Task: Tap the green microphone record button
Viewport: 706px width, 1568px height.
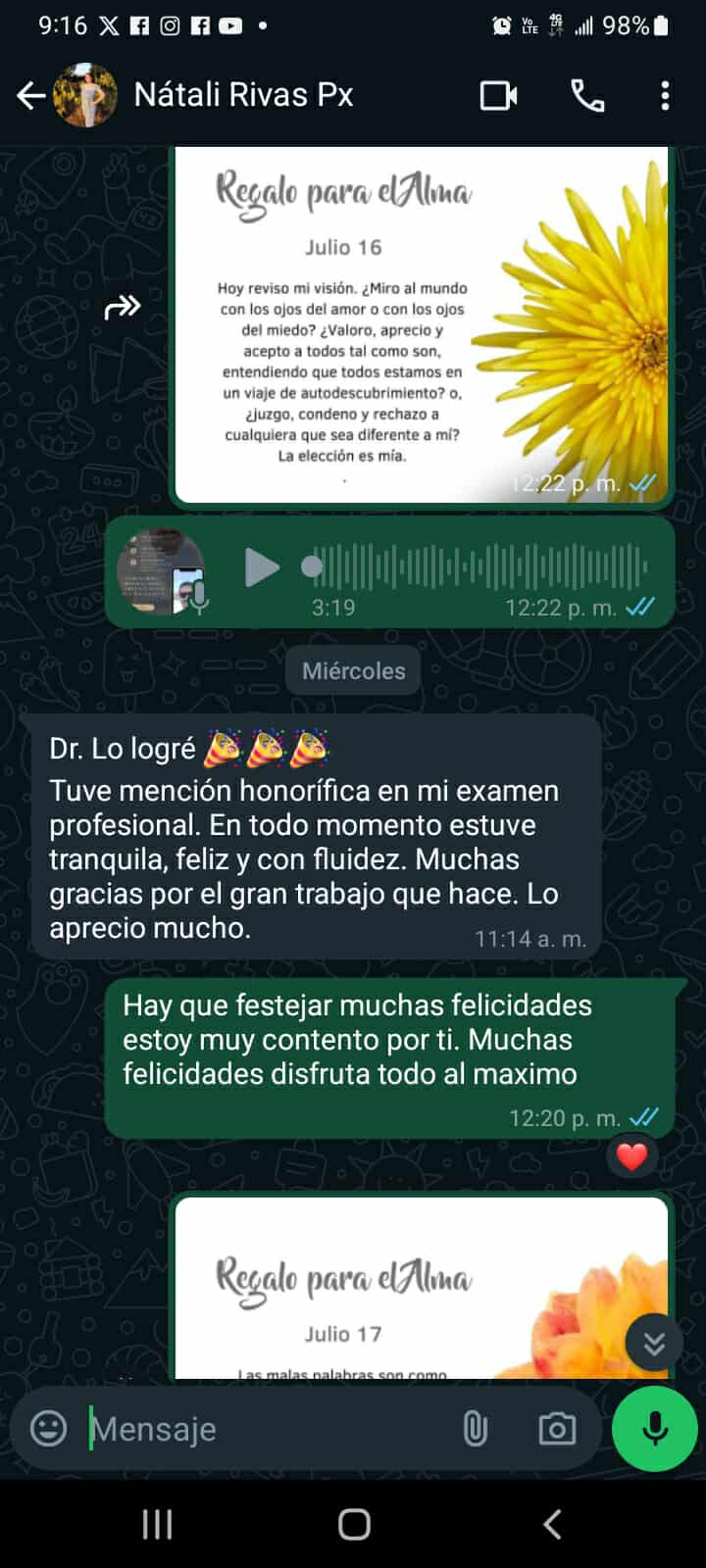Action: (x=655, y=1429)
